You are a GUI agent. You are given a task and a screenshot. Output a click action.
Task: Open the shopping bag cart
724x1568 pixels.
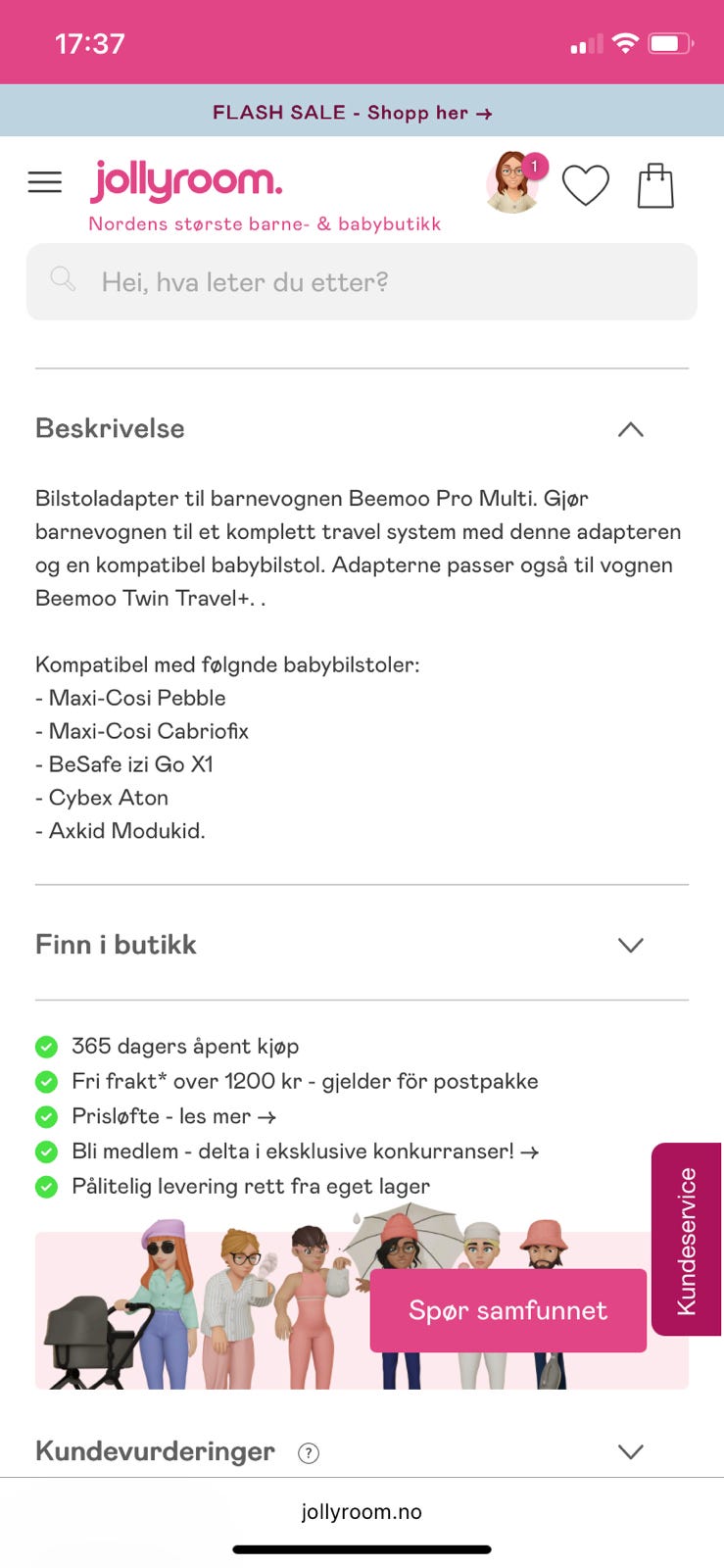pyautogui.click(x=655, y=185)
